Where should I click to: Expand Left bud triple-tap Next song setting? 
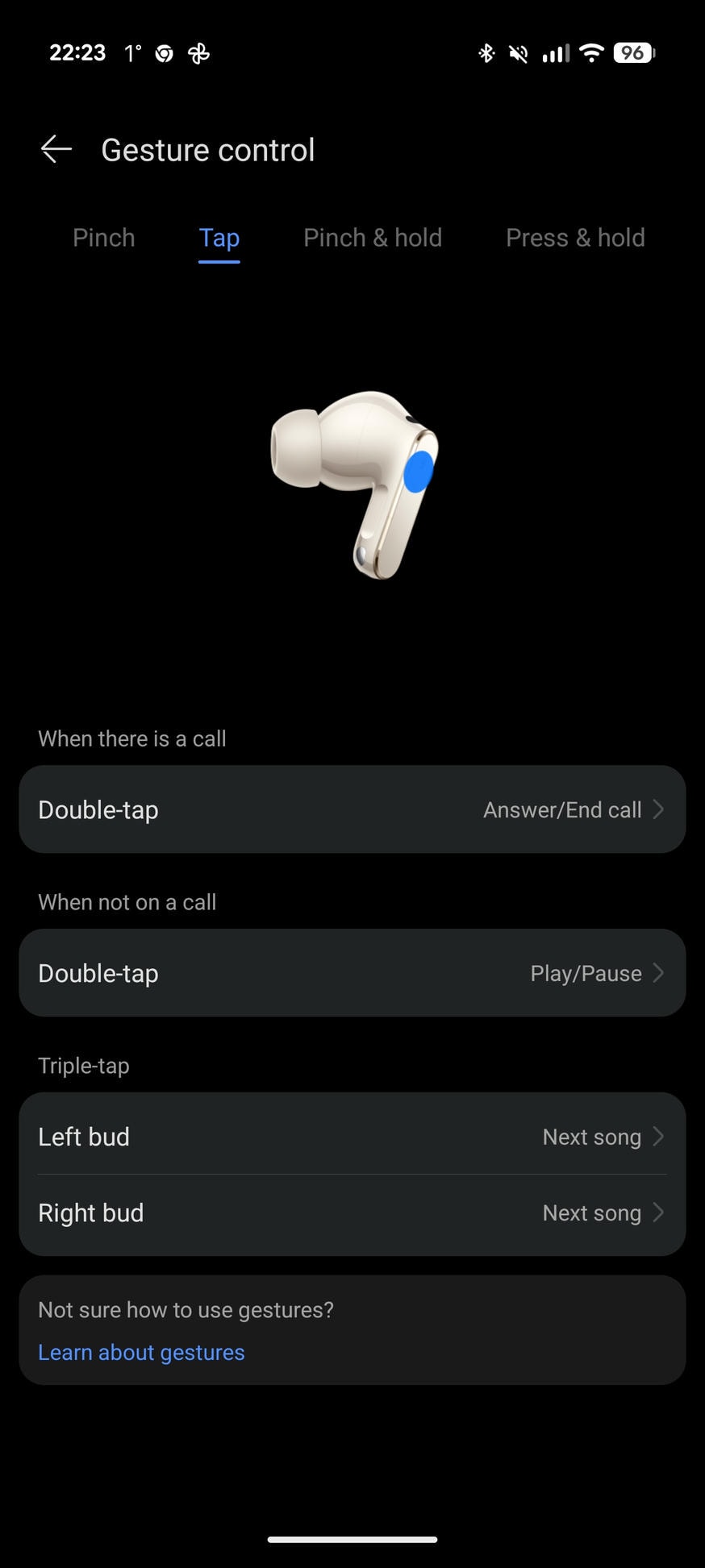pos(352,1137)
